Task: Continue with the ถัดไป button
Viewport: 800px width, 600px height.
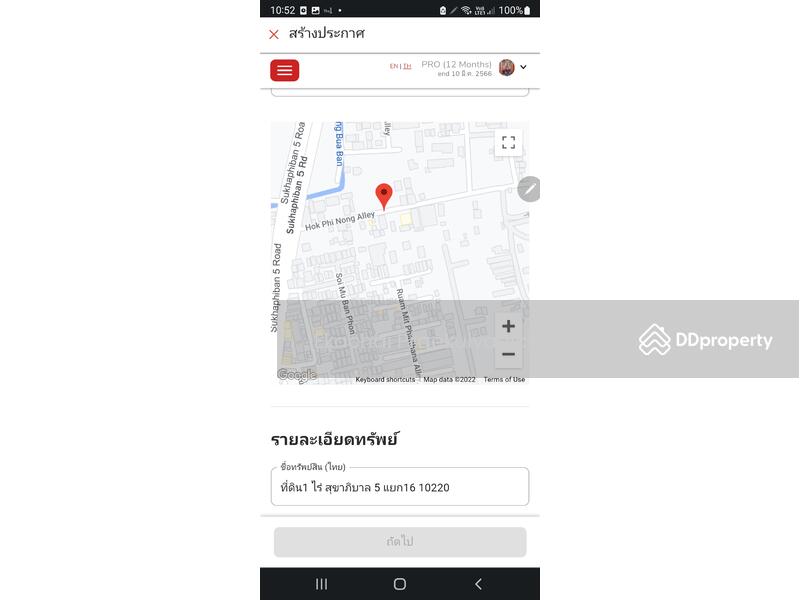Action: click(400, 542)
